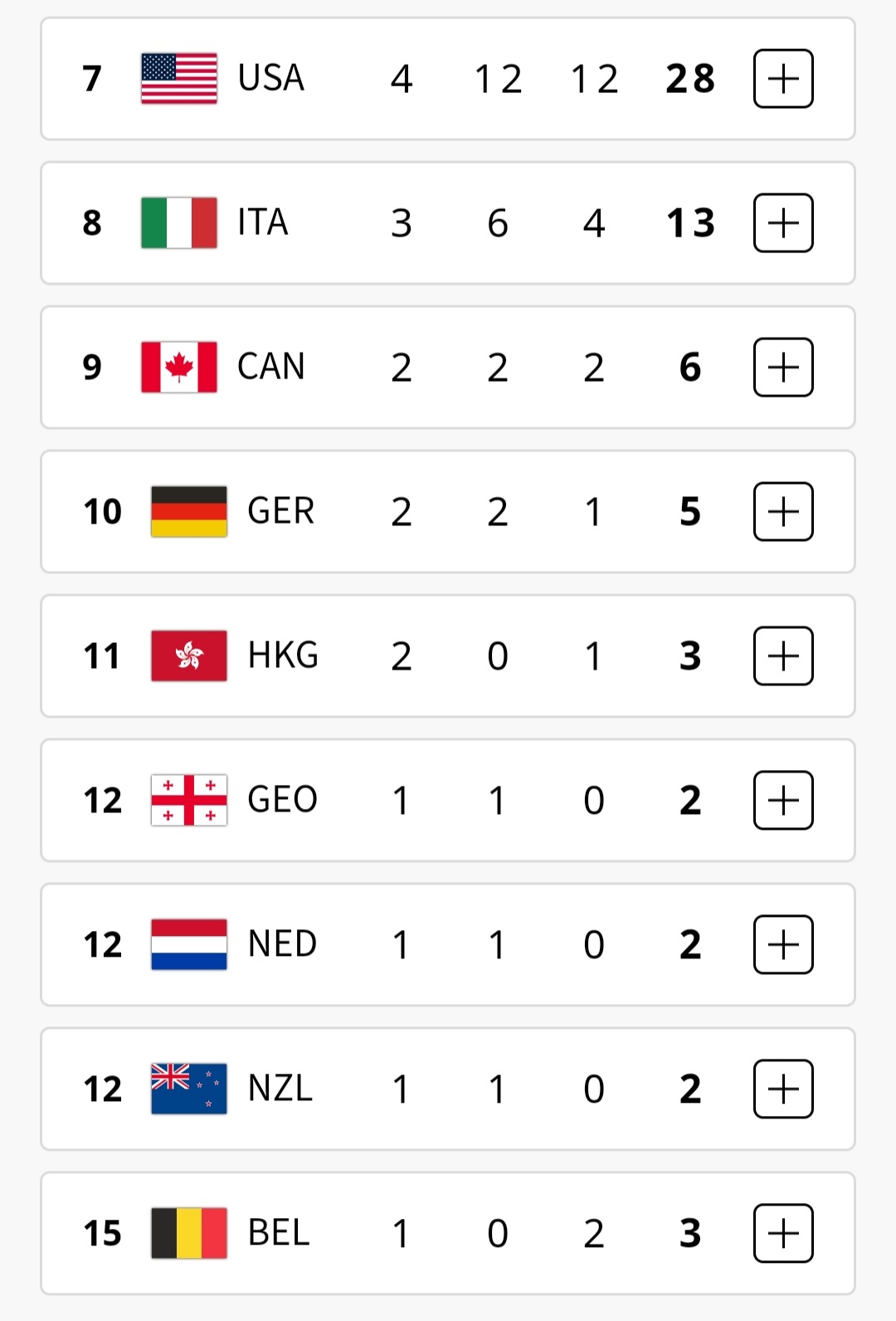
Task: Expand the USA medal details
Action: click(x=782, y=79)
